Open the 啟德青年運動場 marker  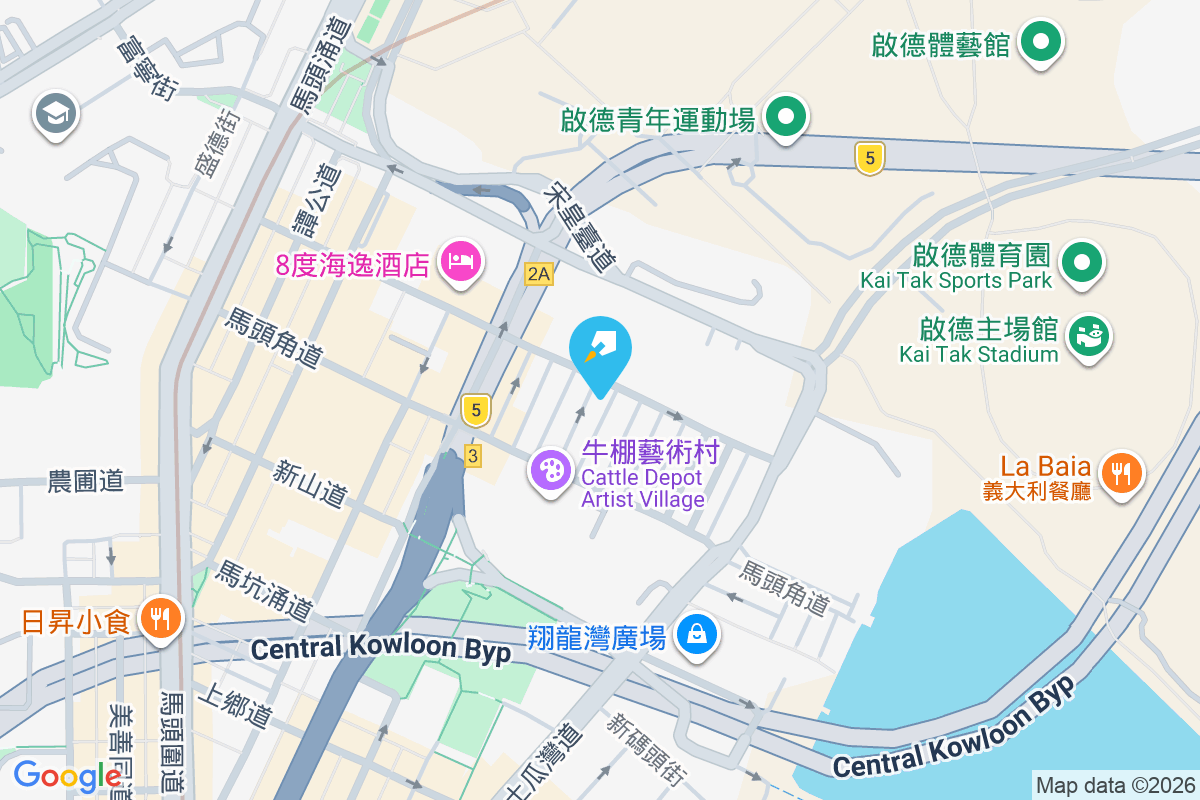coord(787,117)
